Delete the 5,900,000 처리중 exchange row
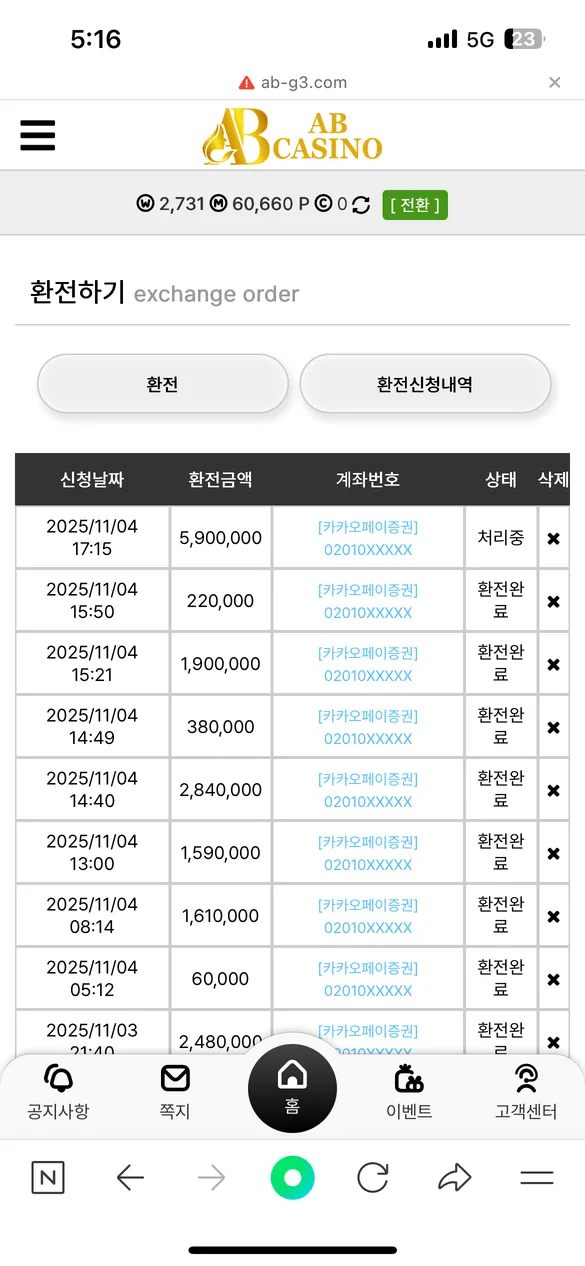The height and width of the screenshot is (1266, 585). [x=553, y=538]
